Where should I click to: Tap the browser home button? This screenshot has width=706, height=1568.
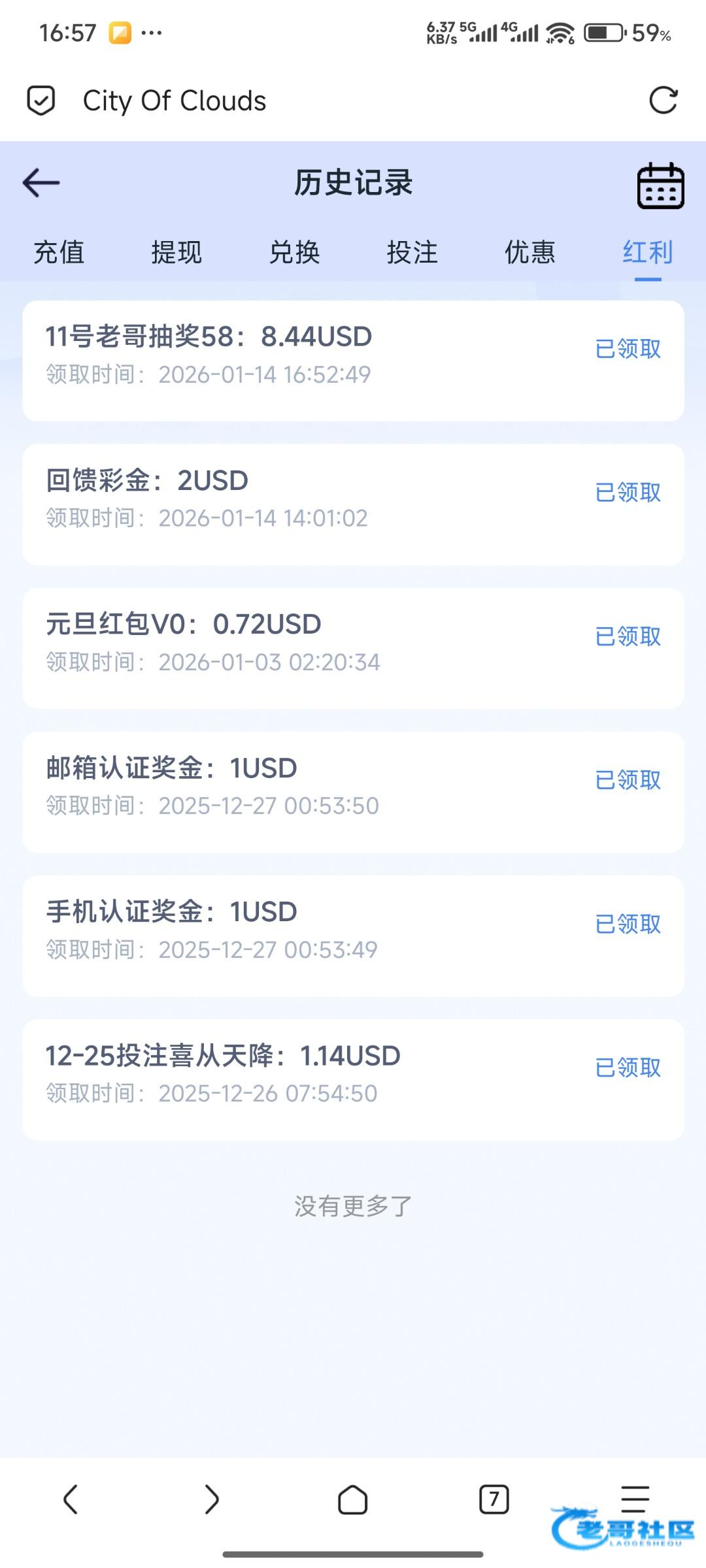pos(352,1499)
